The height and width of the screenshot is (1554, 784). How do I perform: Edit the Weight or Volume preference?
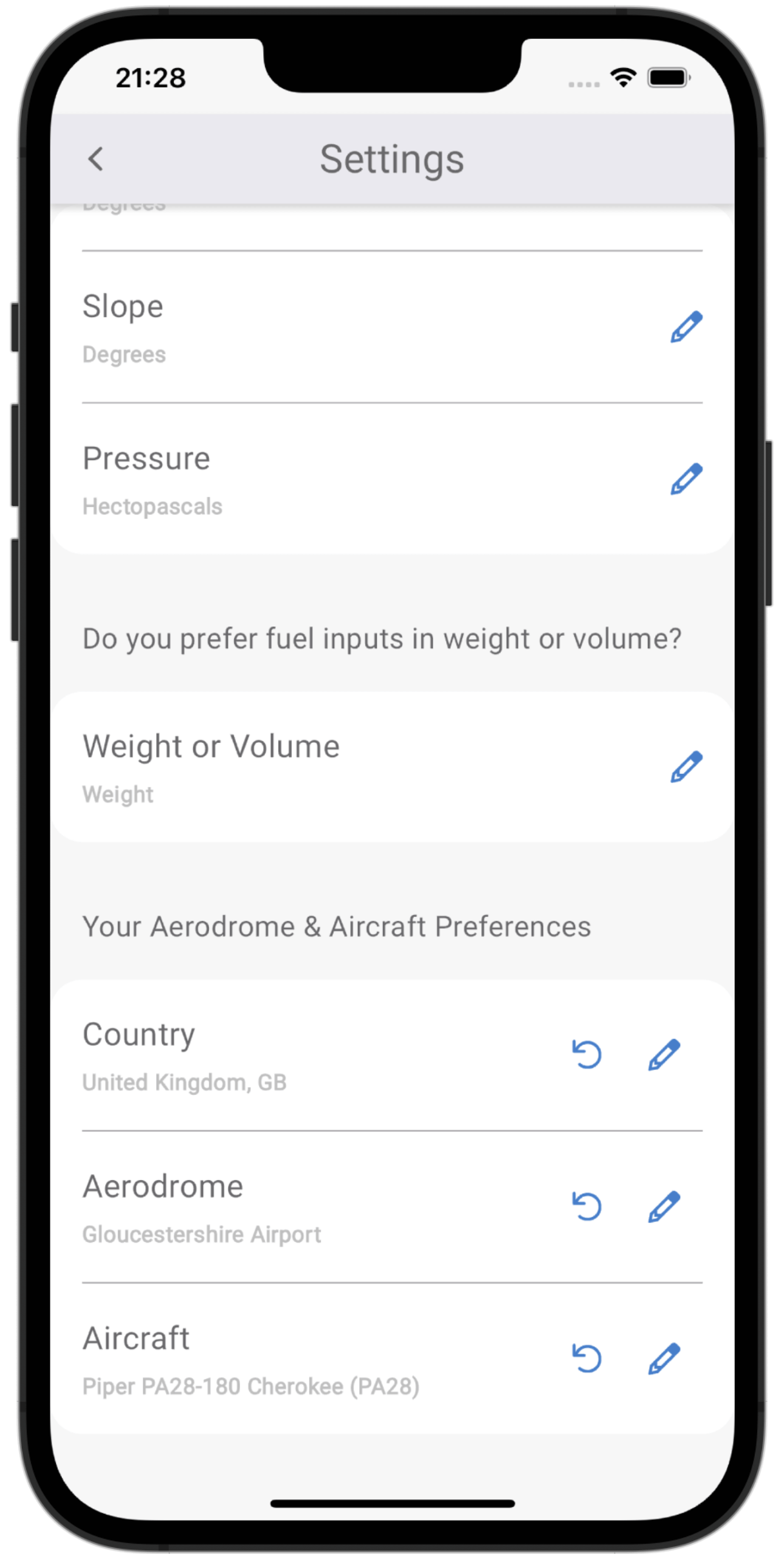pos(686,766)
